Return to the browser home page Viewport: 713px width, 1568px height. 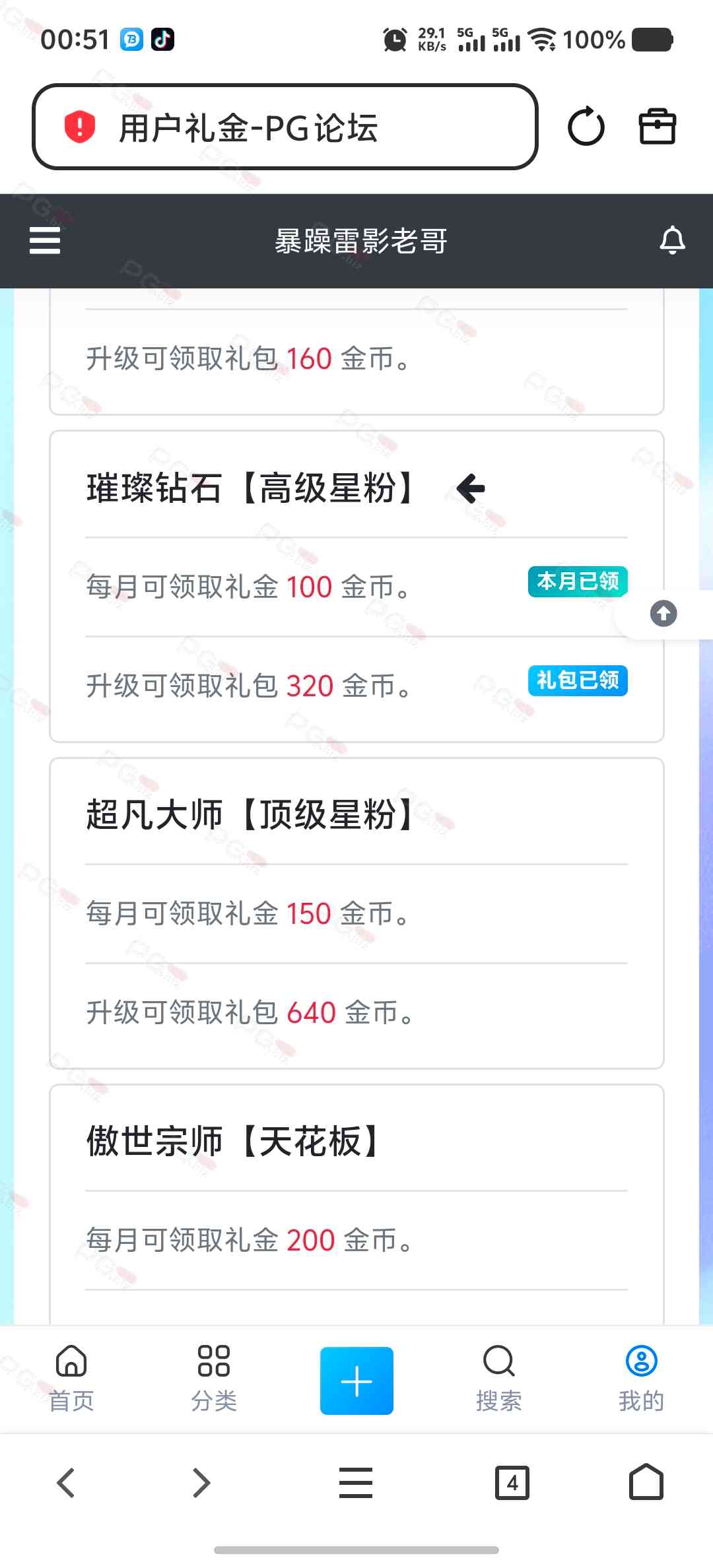coord(646,1483)
